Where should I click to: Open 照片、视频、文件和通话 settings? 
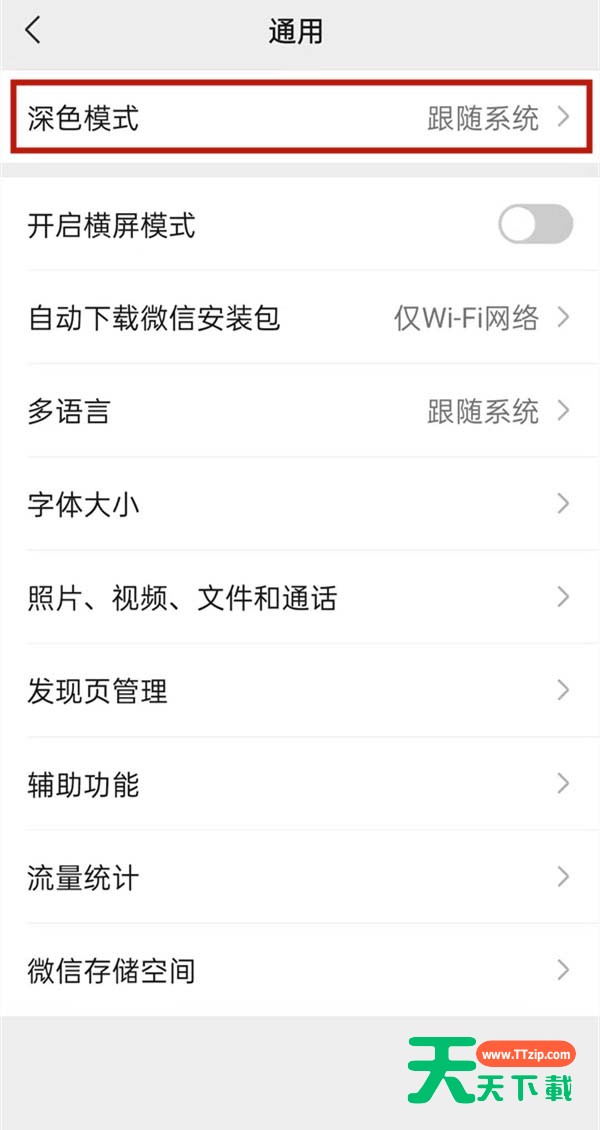[300, 598]
